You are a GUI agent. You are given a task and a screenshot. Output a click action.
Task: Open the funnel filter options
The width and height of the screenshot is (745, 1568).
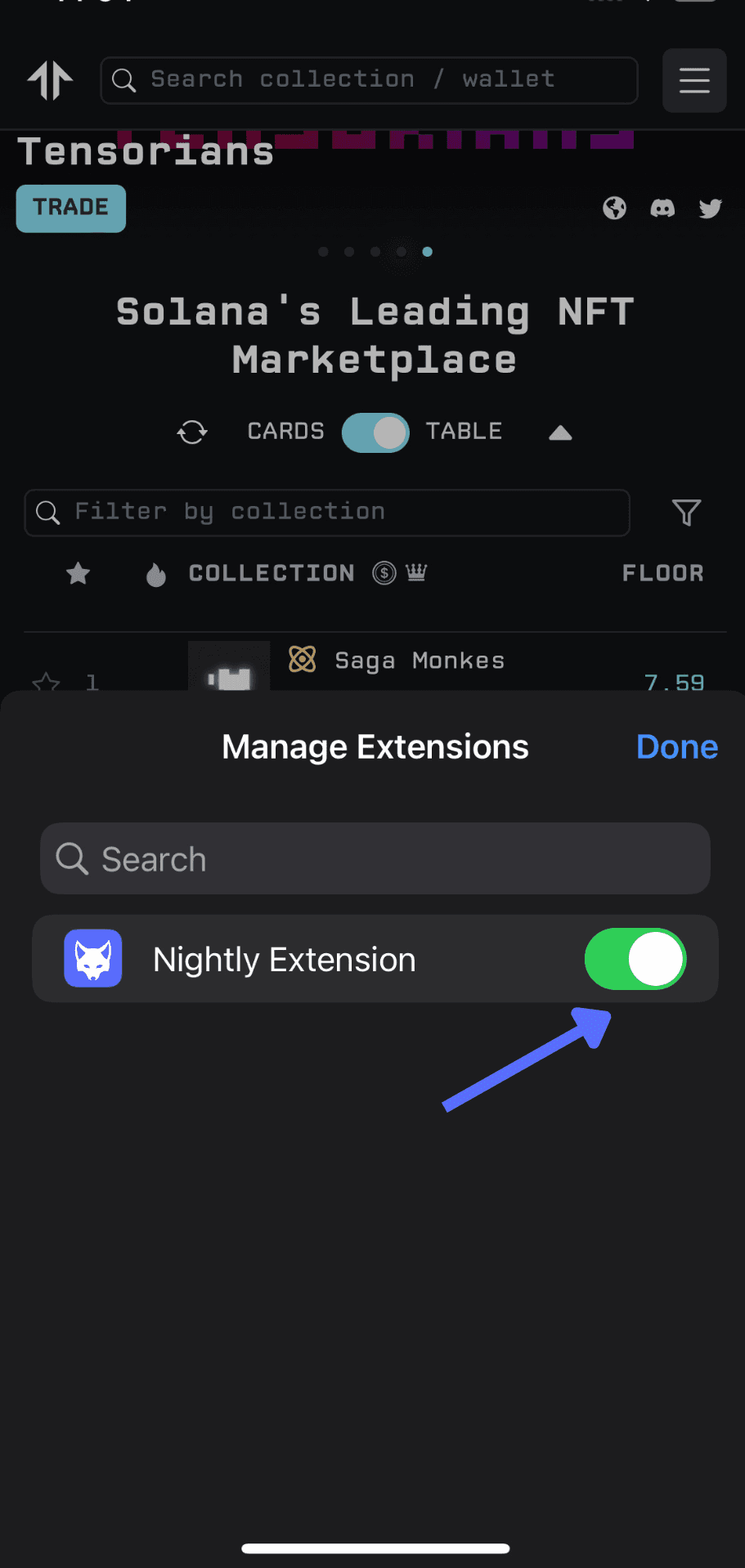(685, 513)
